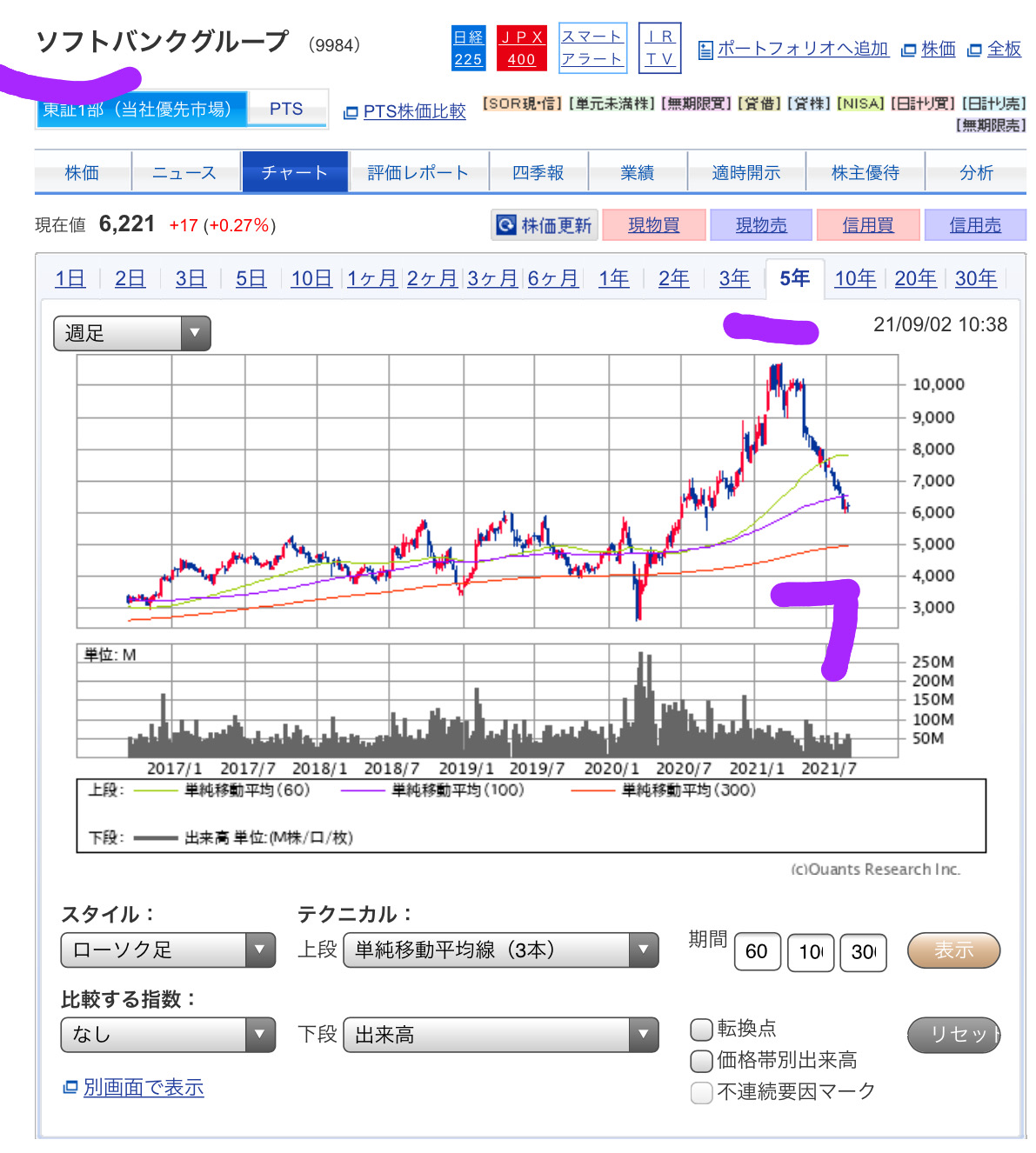
Task: Tap the リセット button
Action: [953, 1035]
